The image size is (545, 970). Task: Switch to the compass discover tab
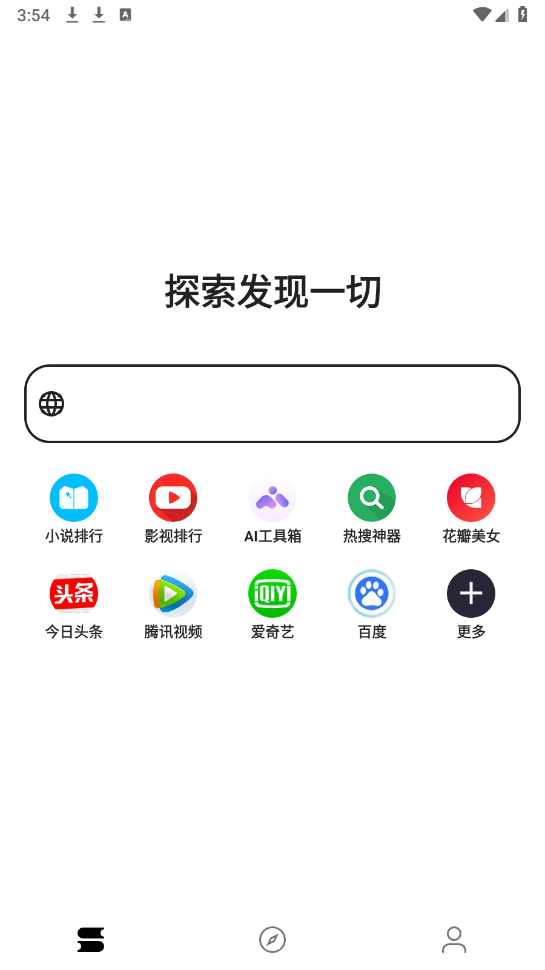point(272,940)
